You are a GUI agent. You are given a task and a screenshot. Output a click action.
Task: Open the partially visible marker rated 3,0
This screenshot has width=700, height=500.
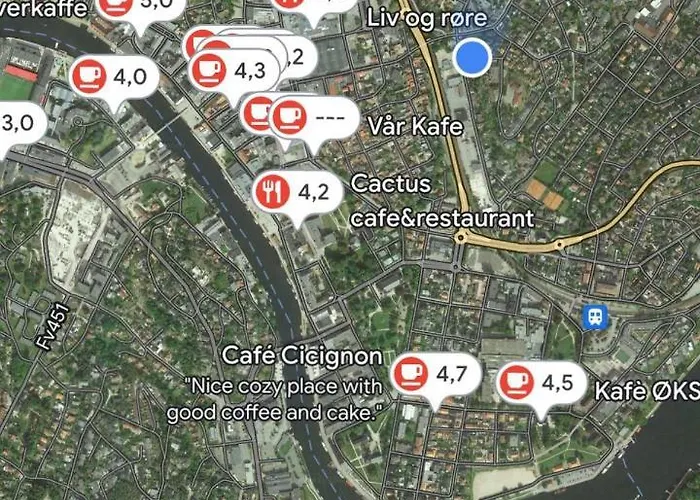point(20,124)
